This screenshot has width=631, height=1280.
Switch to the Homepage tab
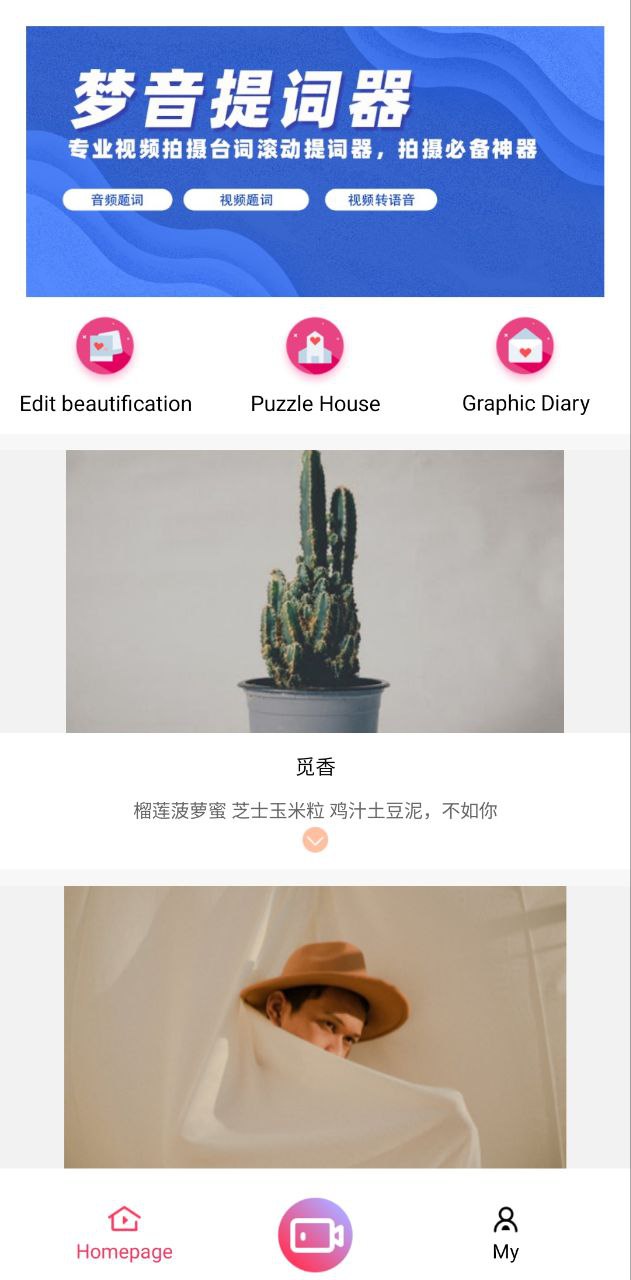124,1232
